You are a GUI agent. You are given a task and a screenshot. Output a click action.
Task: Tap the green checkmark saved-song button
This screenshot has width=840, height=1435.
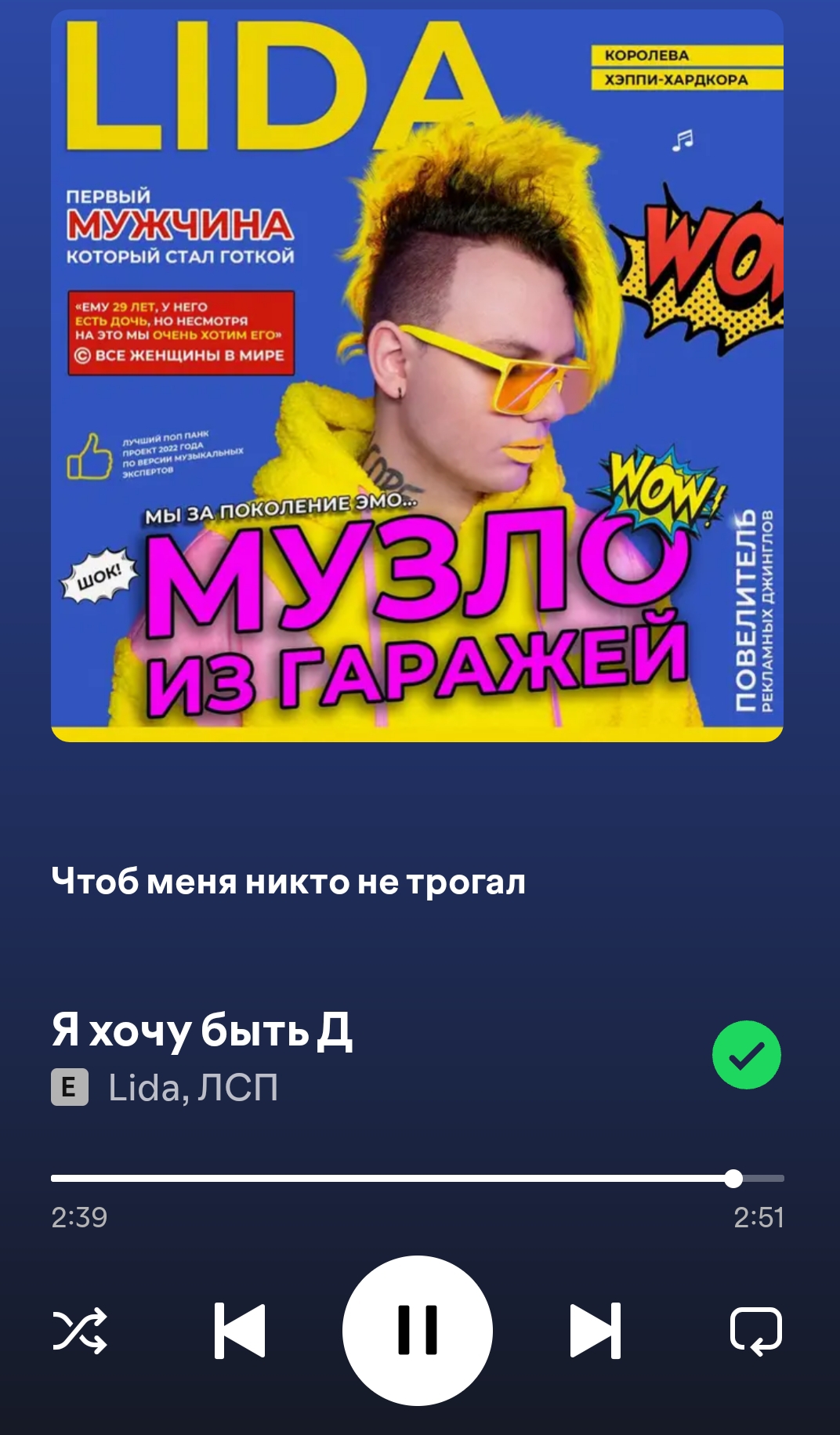tap(746, 1055)
